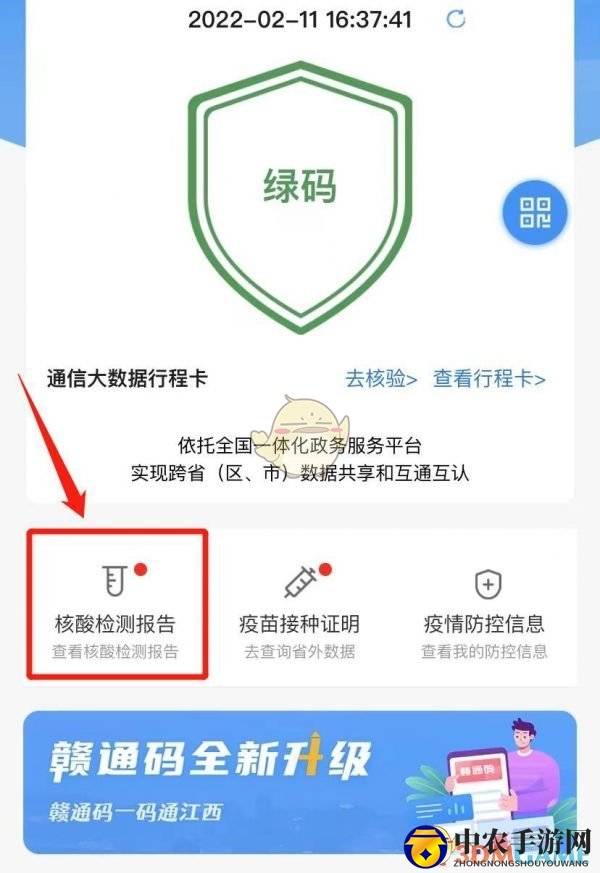Viewport: 600px width, 873px height.
Task: Open the floating QR code button
Action: [x=535, y=211]
